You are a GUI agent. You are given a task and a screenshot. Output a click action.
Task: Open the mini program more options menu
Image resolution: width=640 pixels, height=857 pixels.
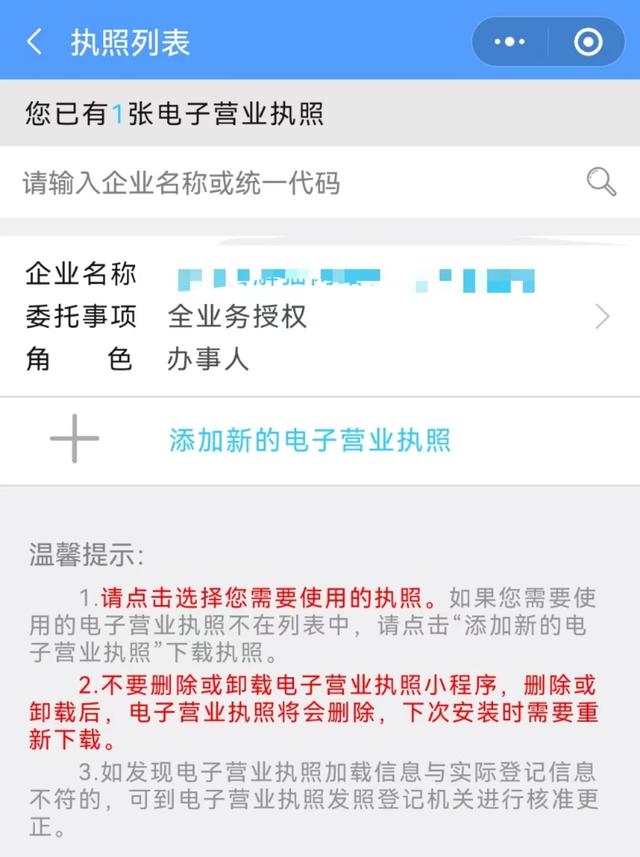click(510, 42)
